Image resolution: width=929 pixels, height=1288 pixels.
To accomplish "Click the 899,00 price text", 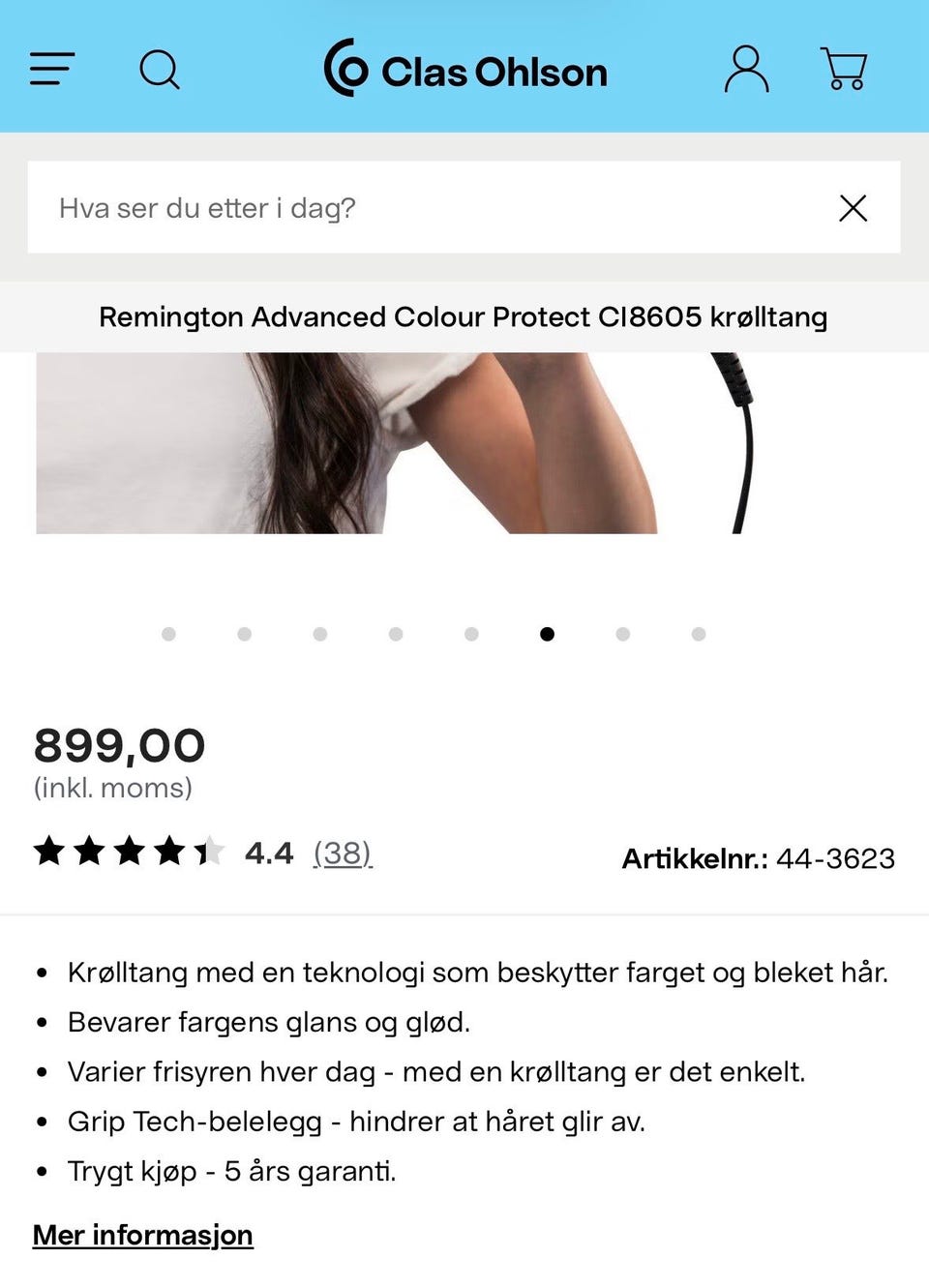I will tap(118, 745).
